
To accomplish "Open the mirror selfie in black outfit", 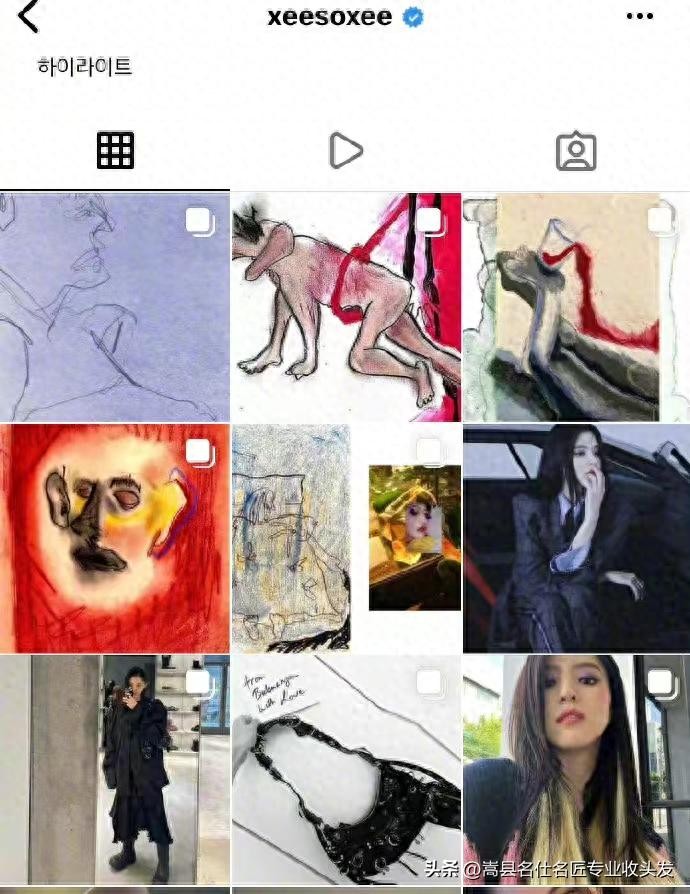I will (114, 768).
